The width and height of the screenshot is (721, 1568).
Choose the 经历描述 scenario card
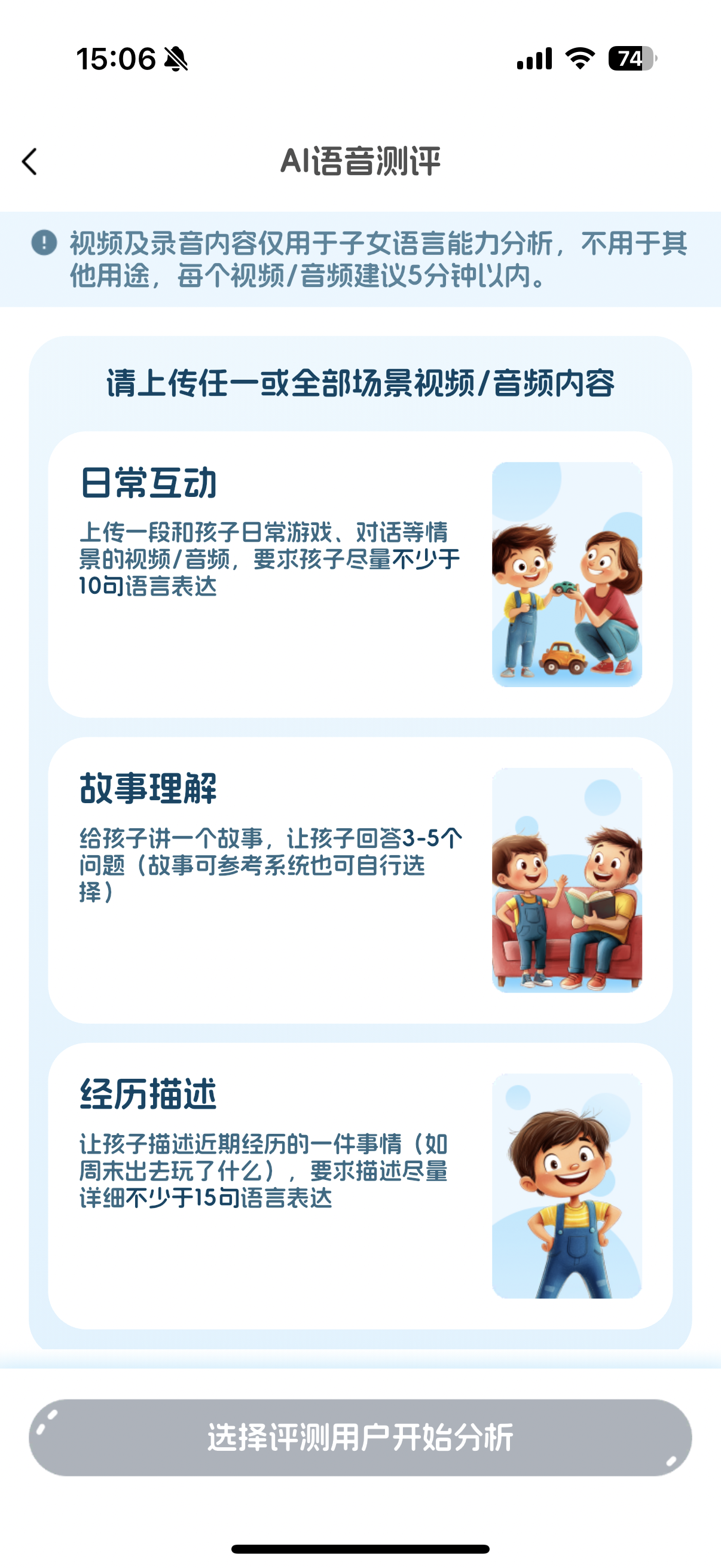point(359,1185)
